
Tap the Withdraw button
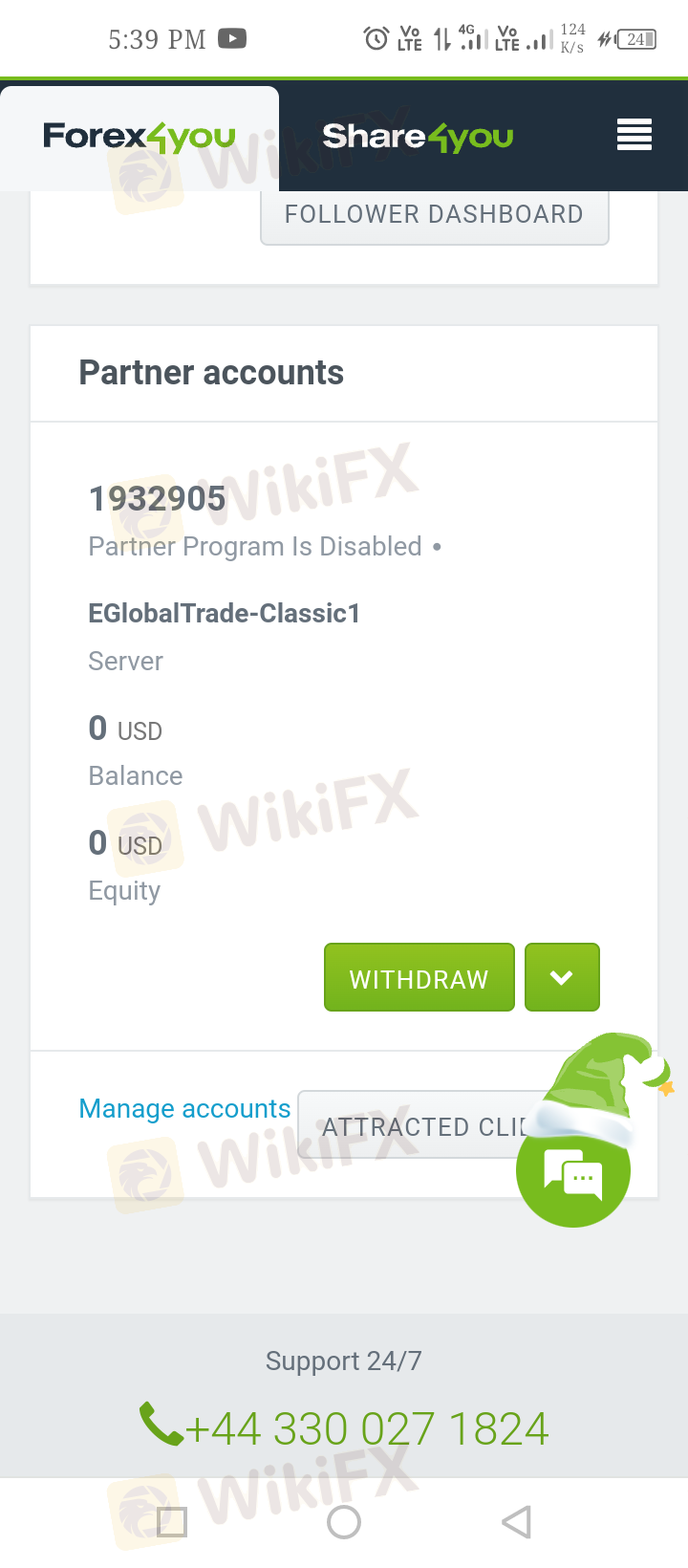tap(419, 977)
